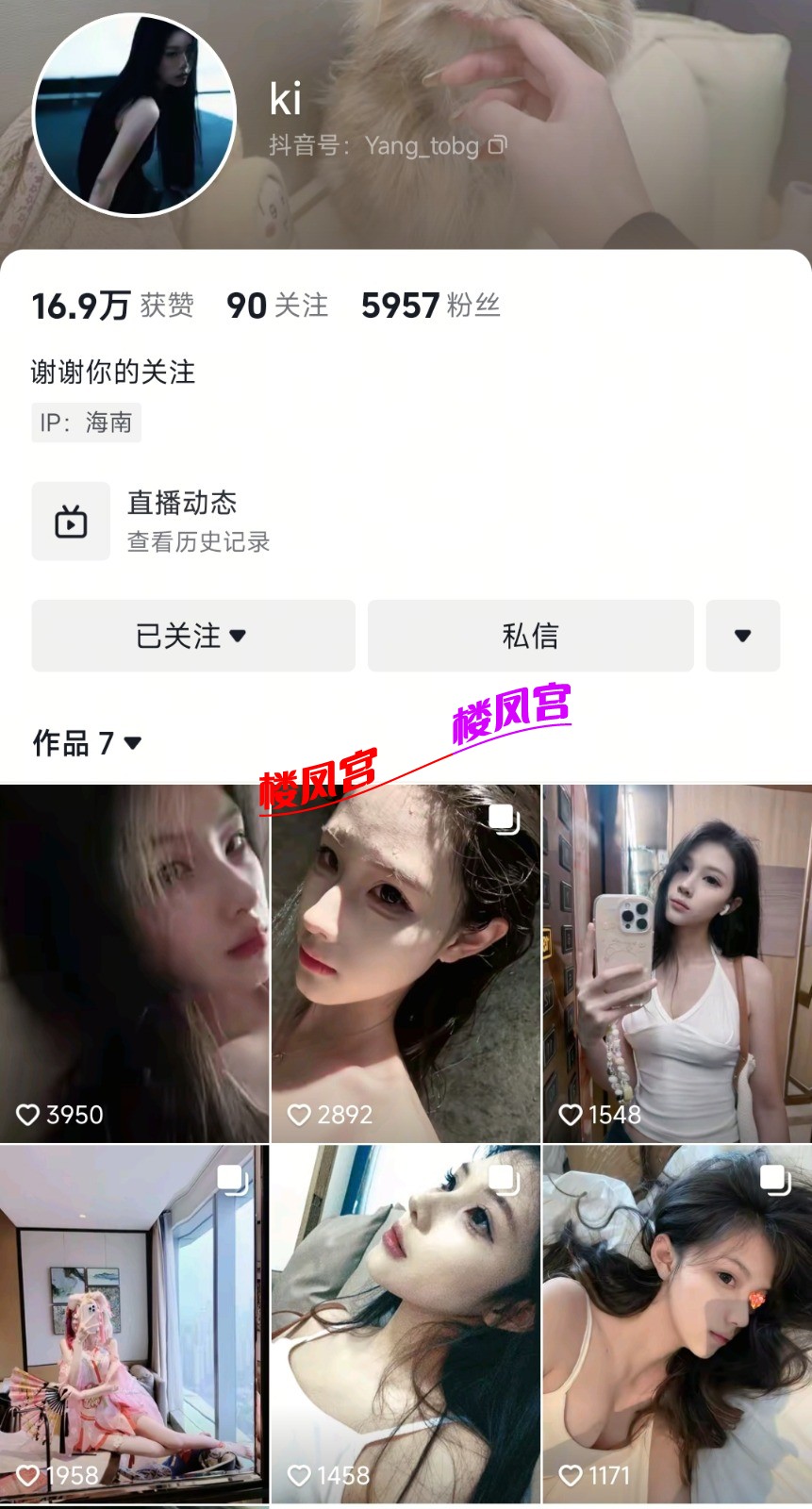The image size is (812, 1509).
Task: Send a private message via 私信
Action: click(x=530, y=636)
